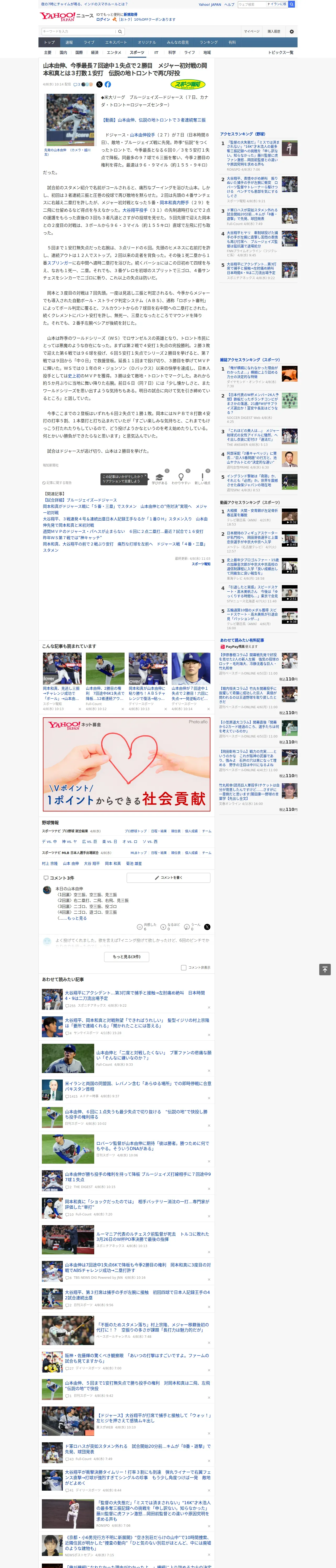Tap the search magnifier next to the keyword field
The height and width of the screenshot is (1568, 336).
pos(120,31)
